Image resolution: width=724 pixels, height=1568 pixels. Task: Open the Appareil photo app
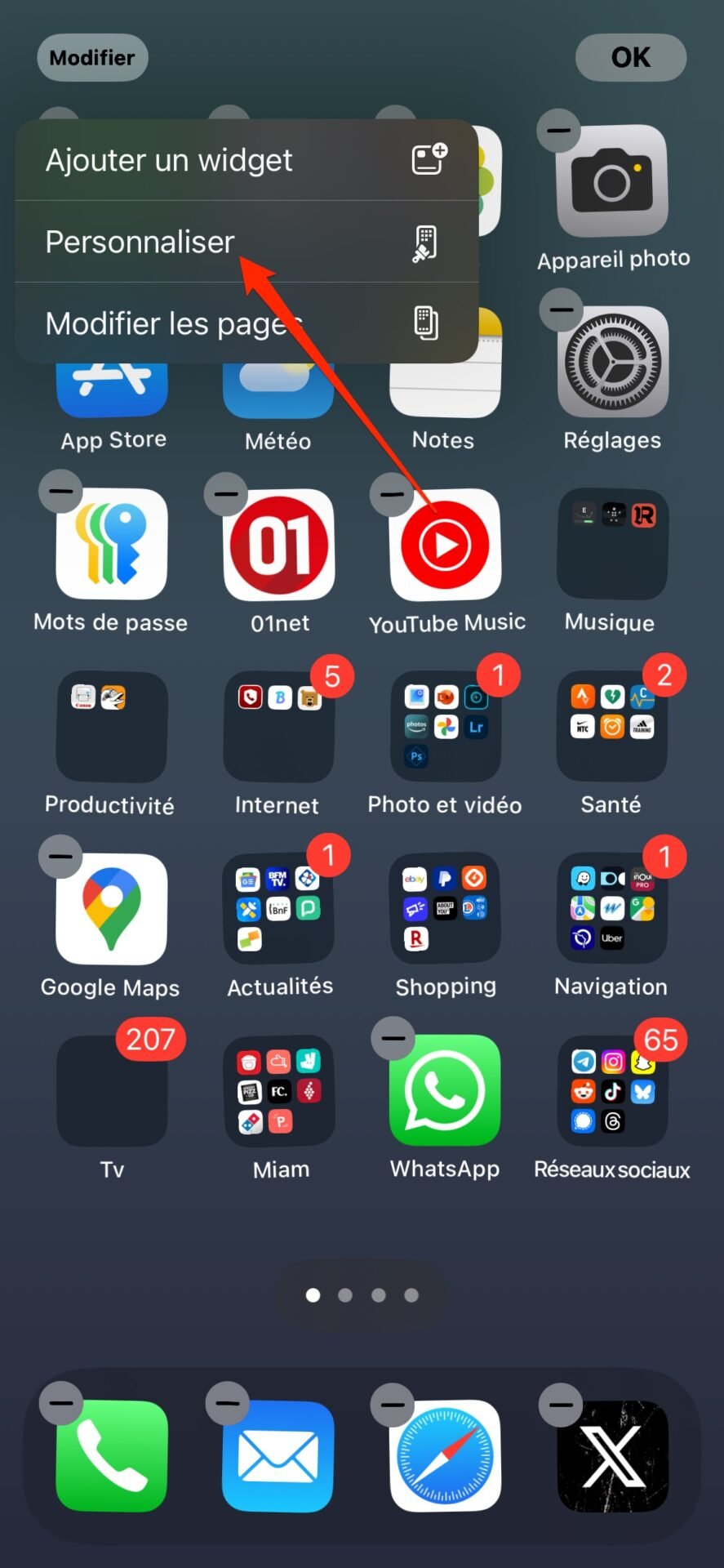[x=612, y=181]
